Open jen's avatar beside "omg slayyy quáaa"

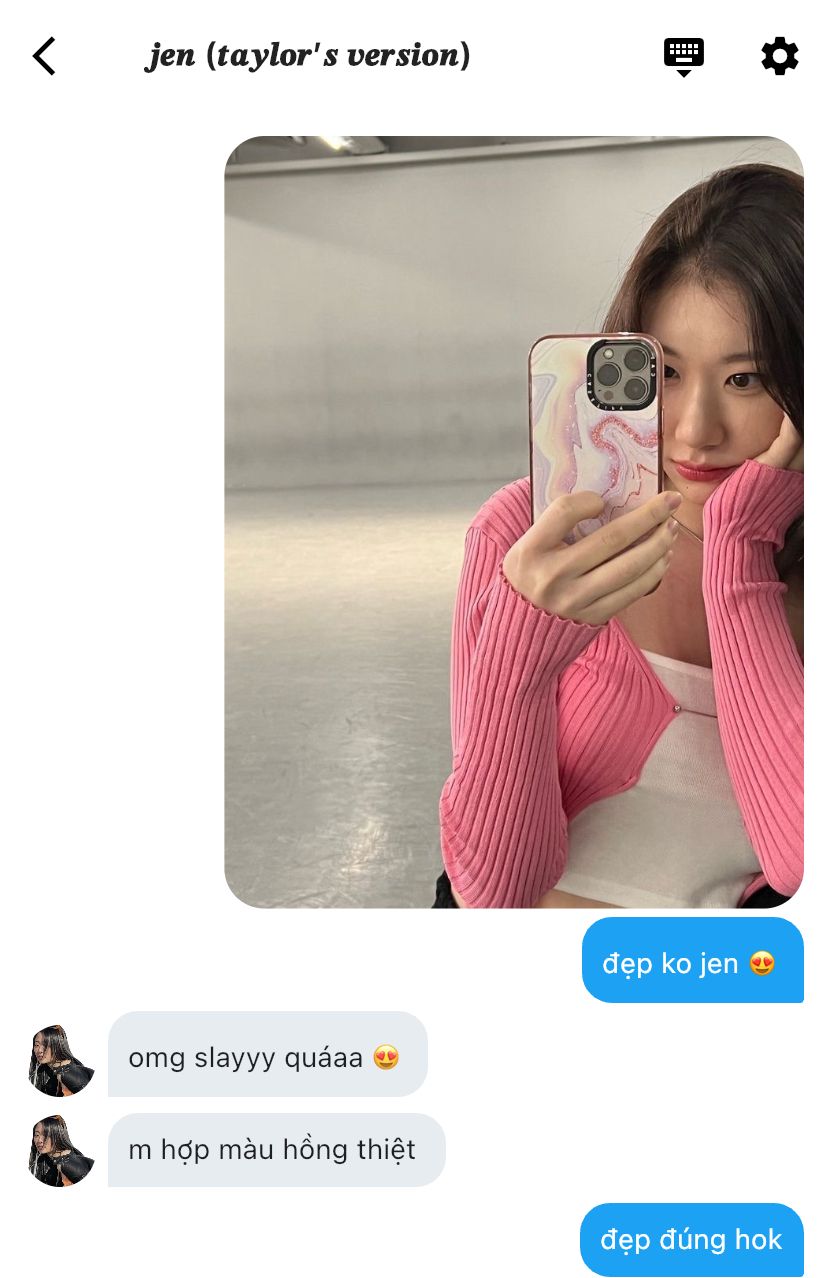(62, 1060)
